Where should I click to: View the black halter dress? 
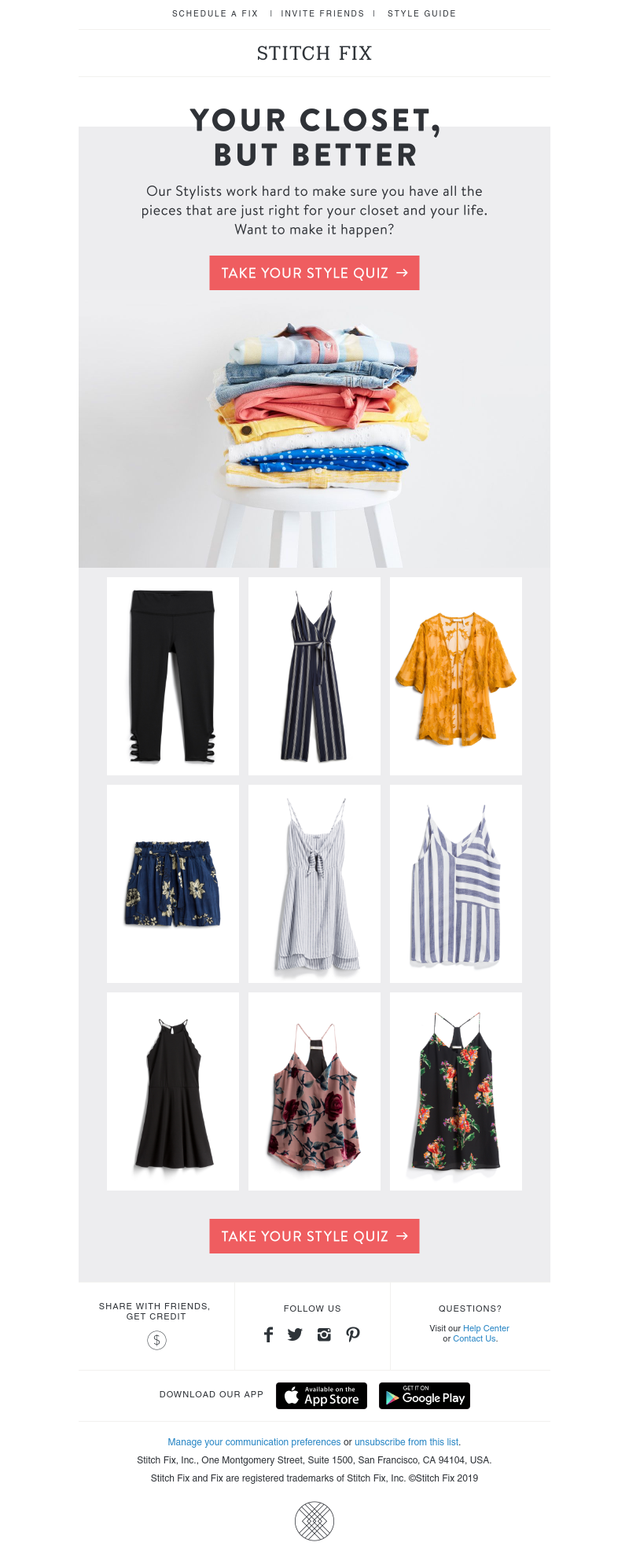(x=173, y=1091)
